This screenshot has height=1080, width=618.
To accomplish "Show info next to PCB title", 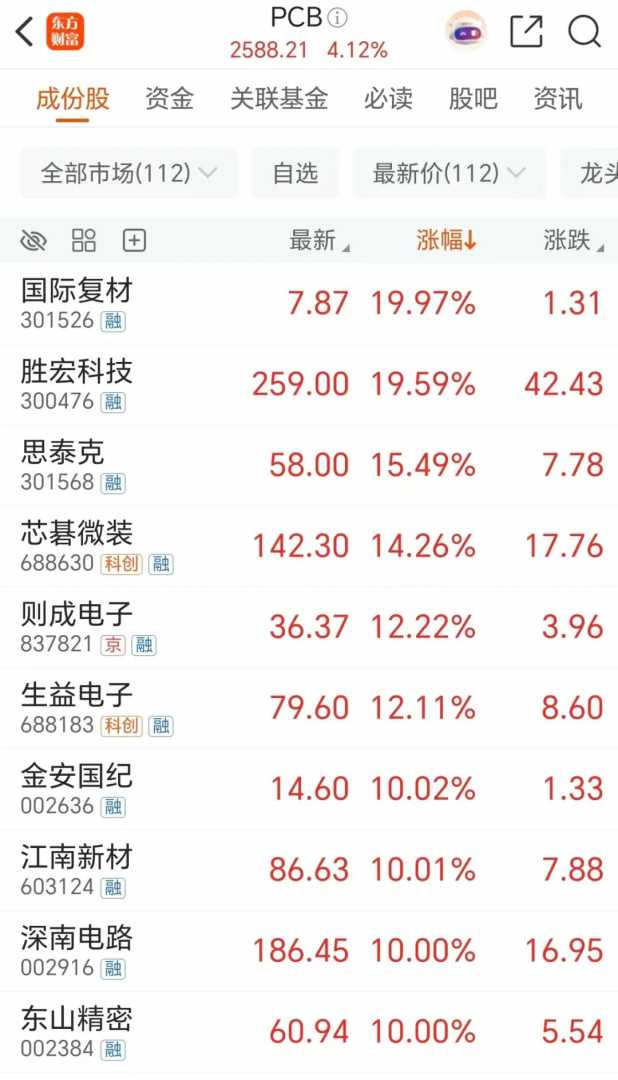I will (338, 18).
